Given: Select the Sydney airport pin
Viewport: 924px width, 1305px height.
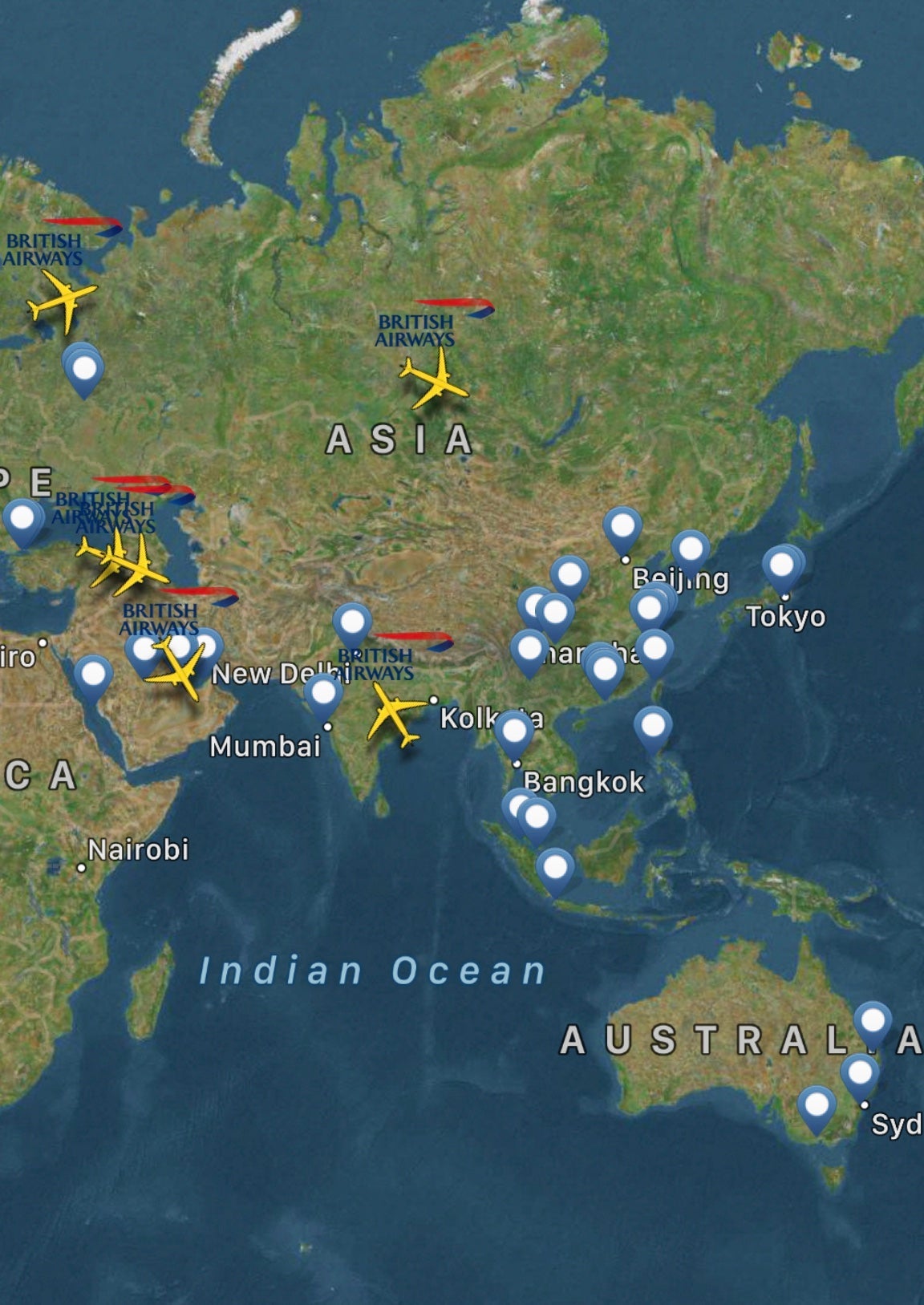Looking at the screenshot, I should point(859,1072).
